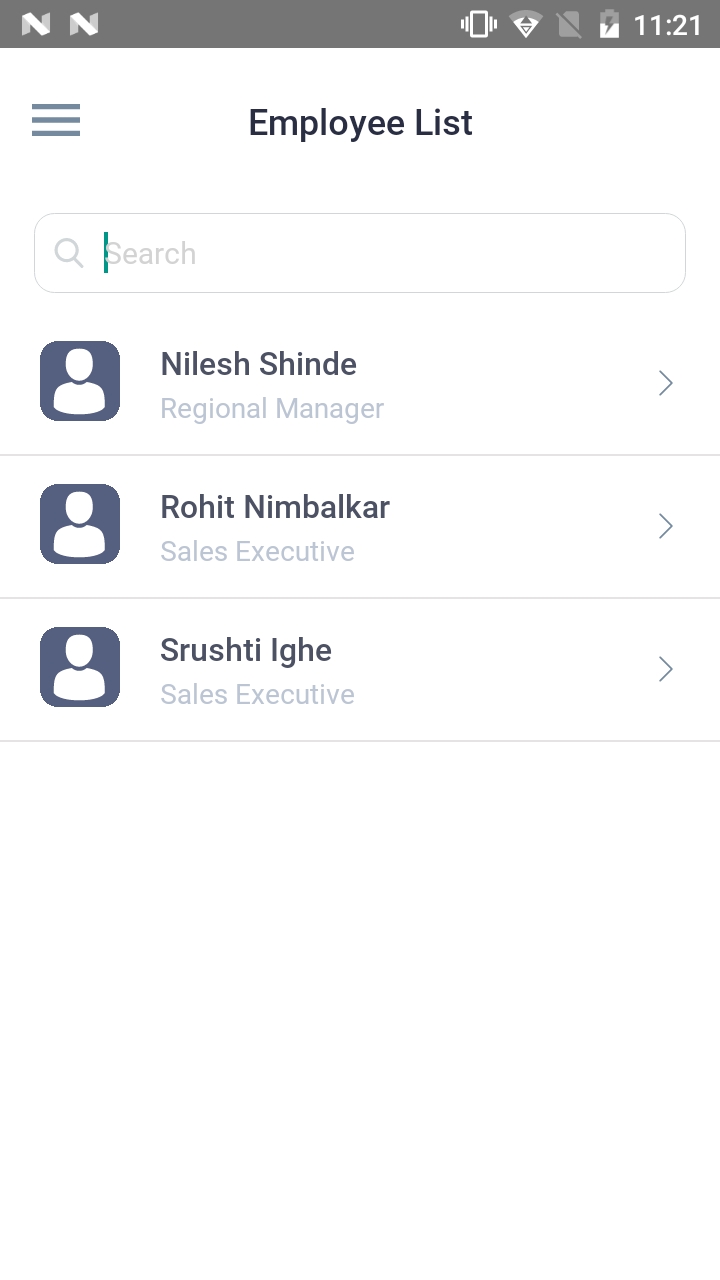Click Rohit Nimbalkar's profile avatar
Screen dimensions: 720x1280
pyautogui.click(x=80, y=524)
